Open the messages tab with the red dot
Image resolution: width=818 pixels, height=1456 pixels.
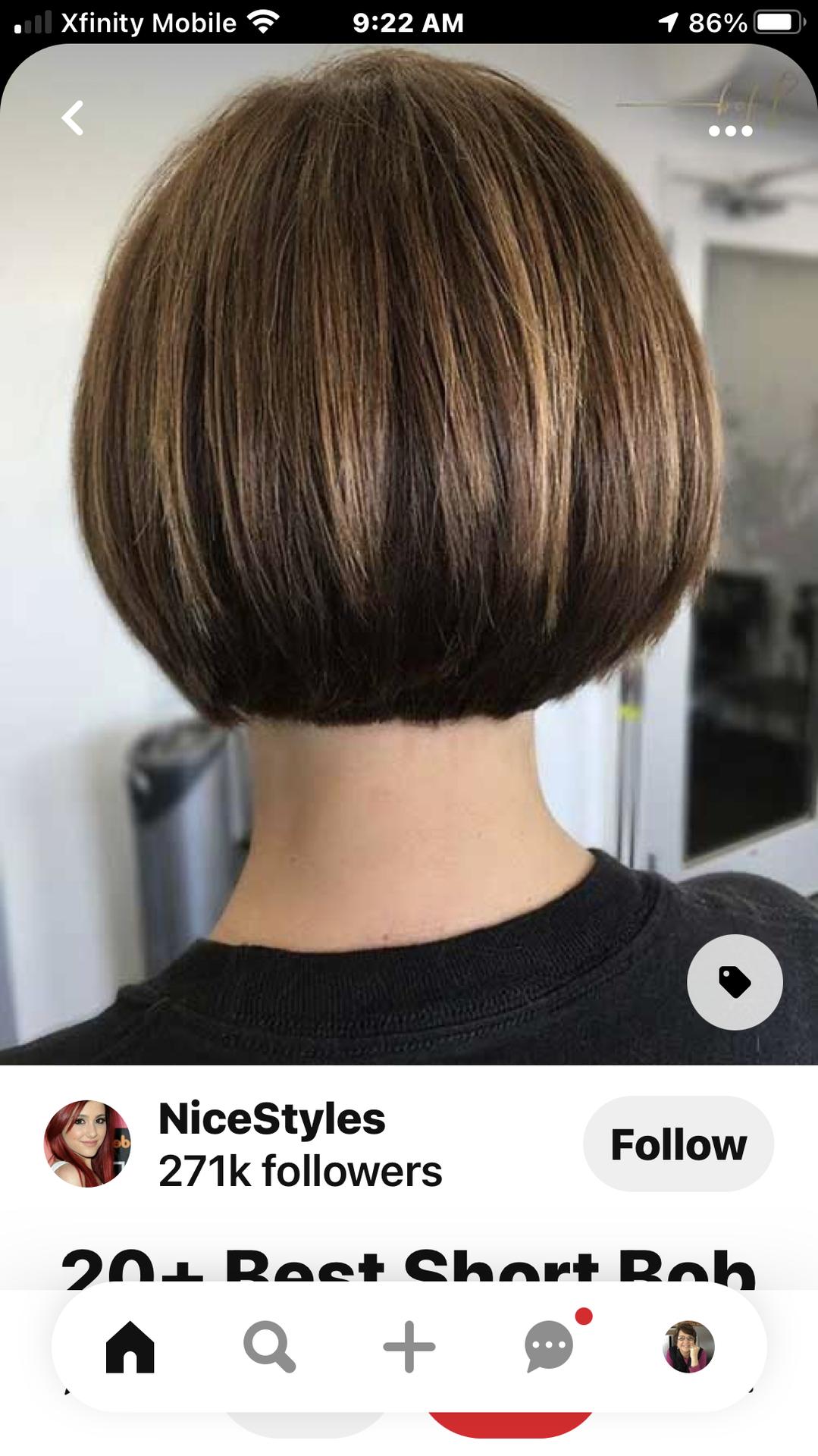(550, 1345)
